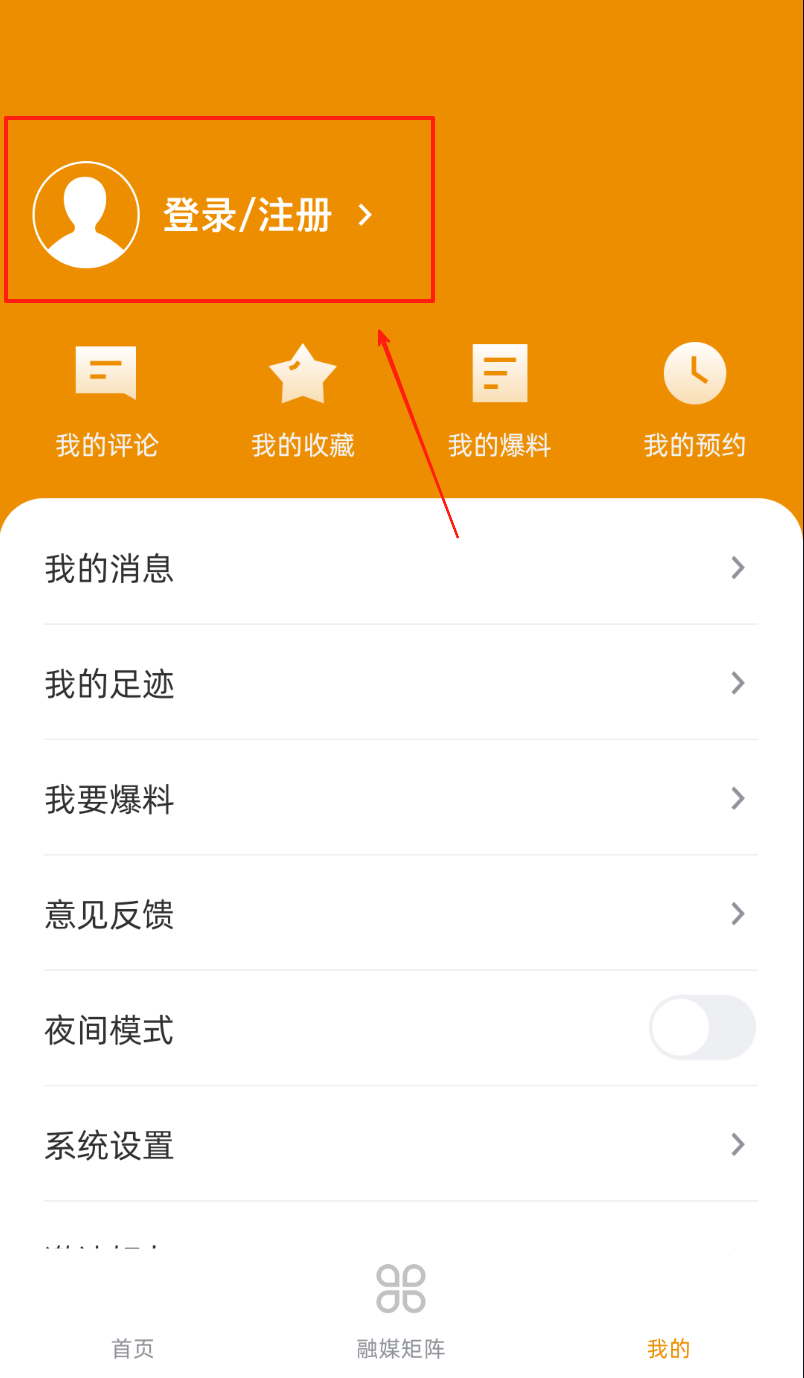Open 意见反馈 feedback row
The width and height of the screenshot is (804, 1378).
(x=400, y=914)
